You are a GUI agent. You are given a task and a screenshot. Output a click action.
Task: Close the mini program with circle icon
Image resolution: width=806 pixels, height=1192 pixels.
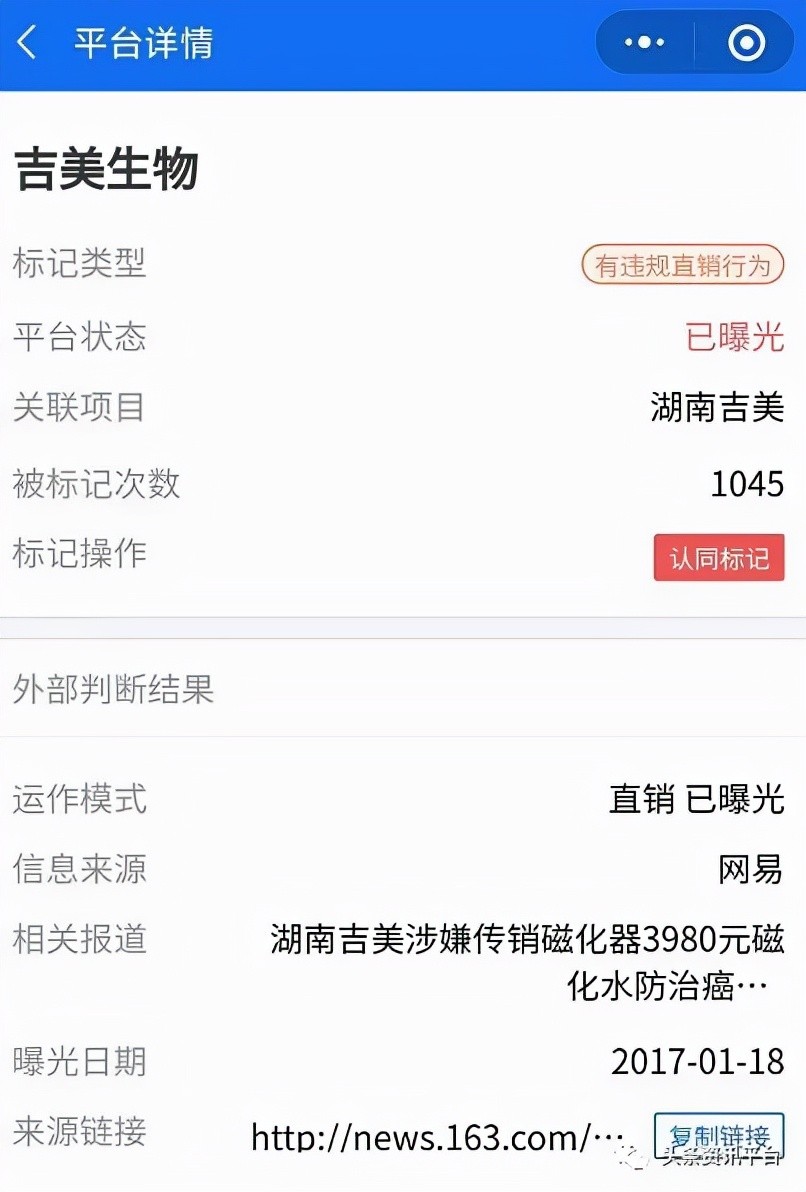746,43
